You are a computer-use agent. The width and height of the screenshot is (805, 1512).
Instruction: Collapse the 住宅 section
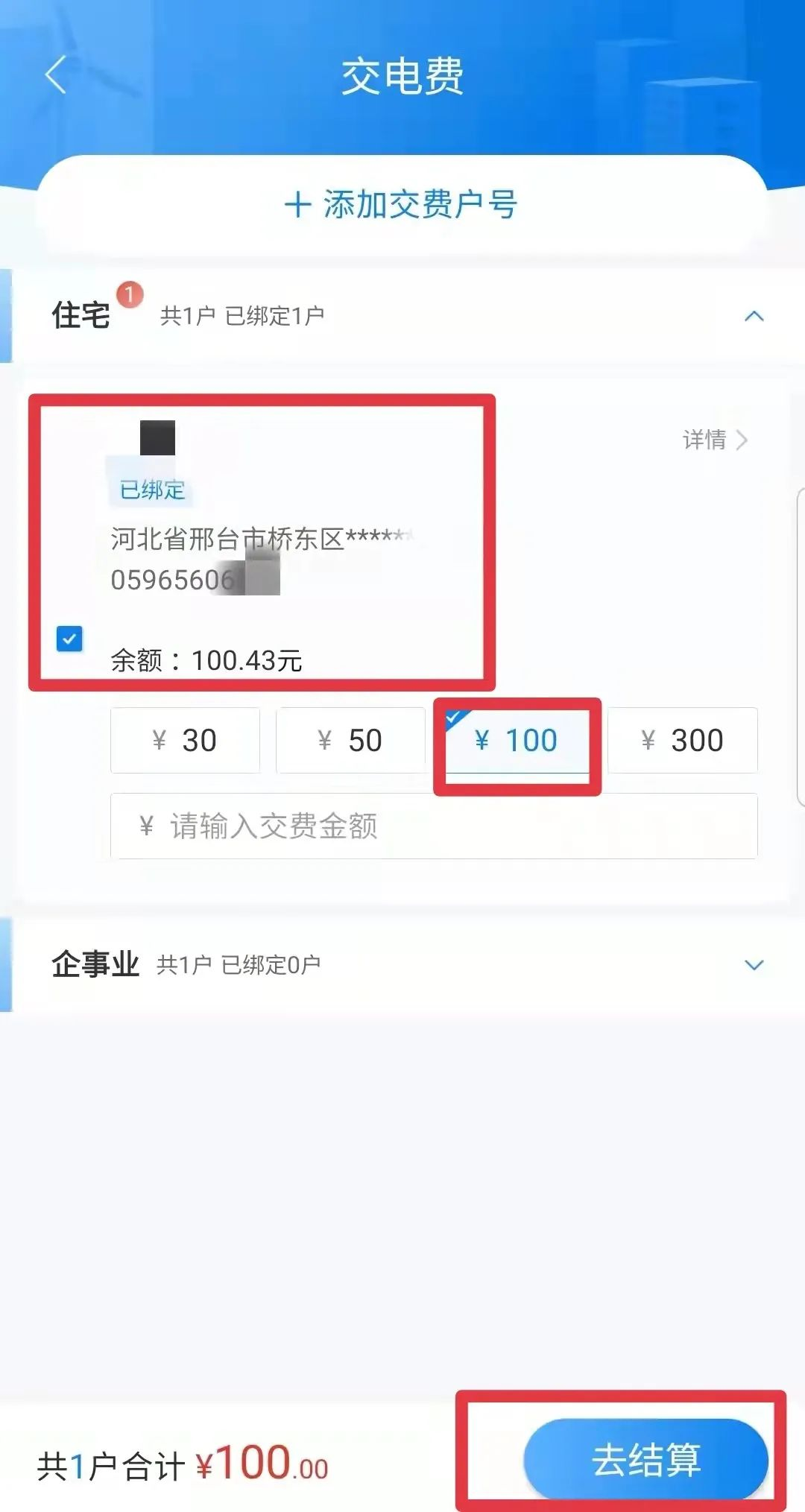click(x=754, y=316)
